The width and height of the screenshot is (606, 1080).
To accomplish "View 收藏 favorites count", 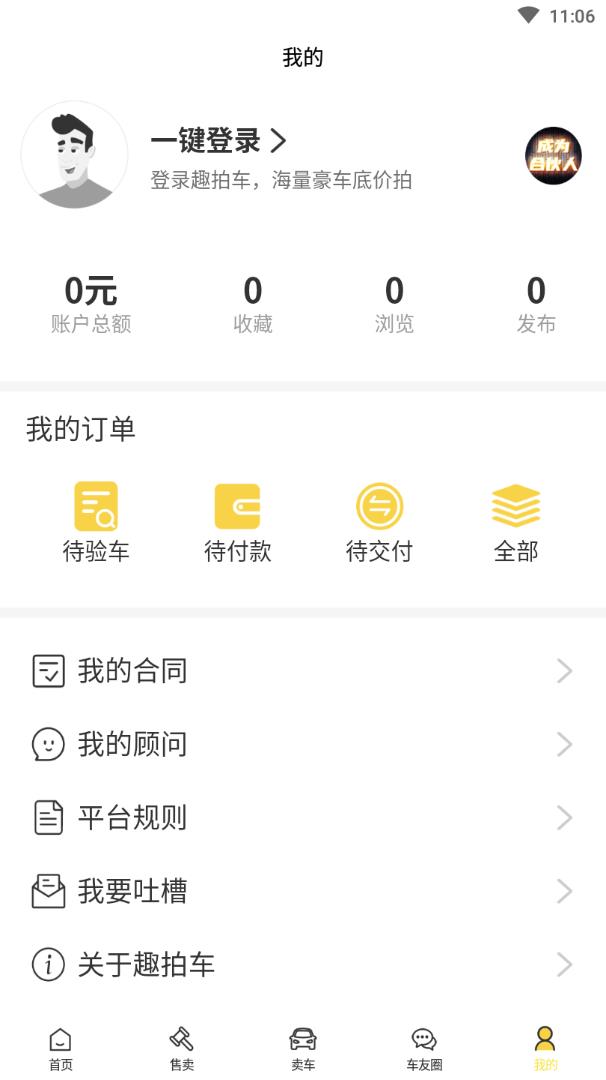I will tap(253, 305).
